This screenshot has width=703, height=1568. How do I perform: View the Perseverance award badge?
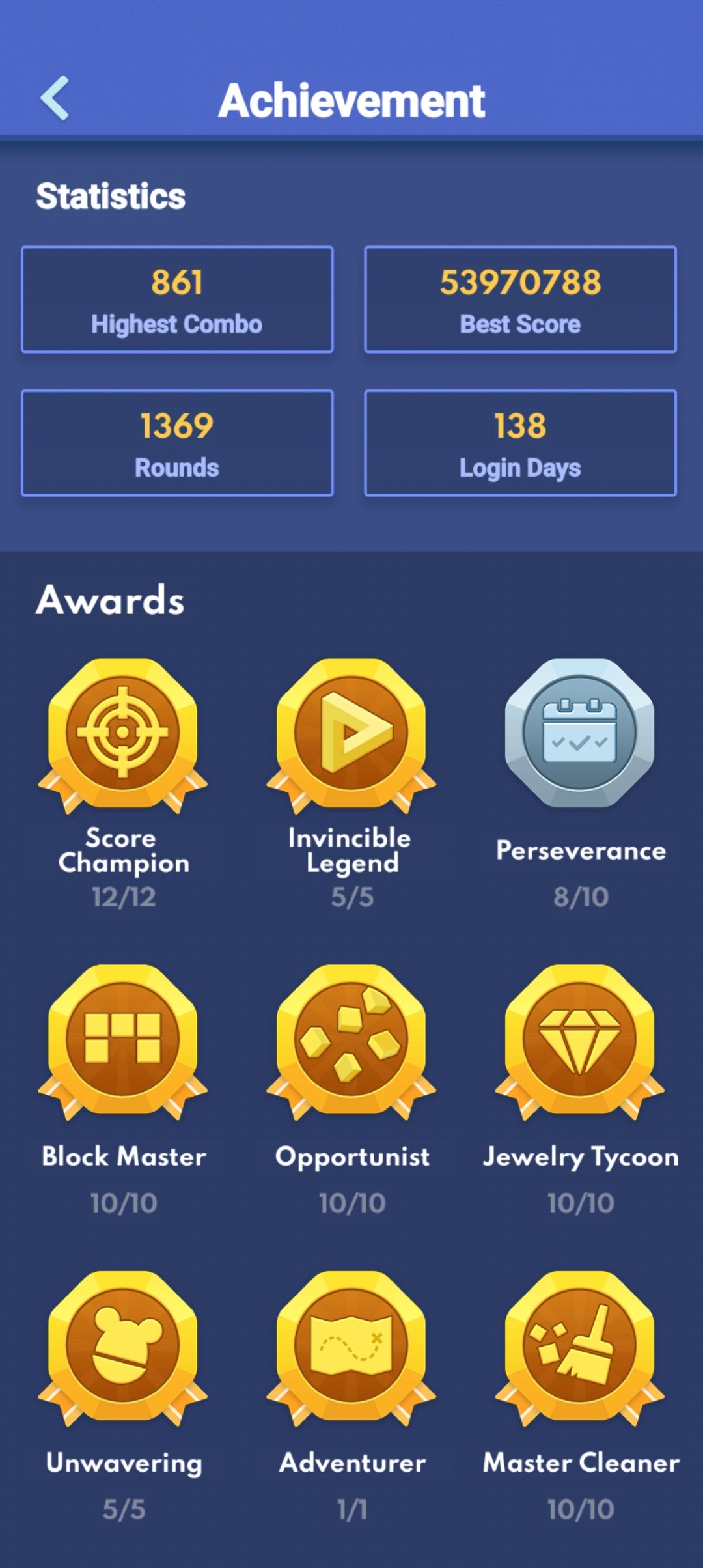(x=580, y=733)
